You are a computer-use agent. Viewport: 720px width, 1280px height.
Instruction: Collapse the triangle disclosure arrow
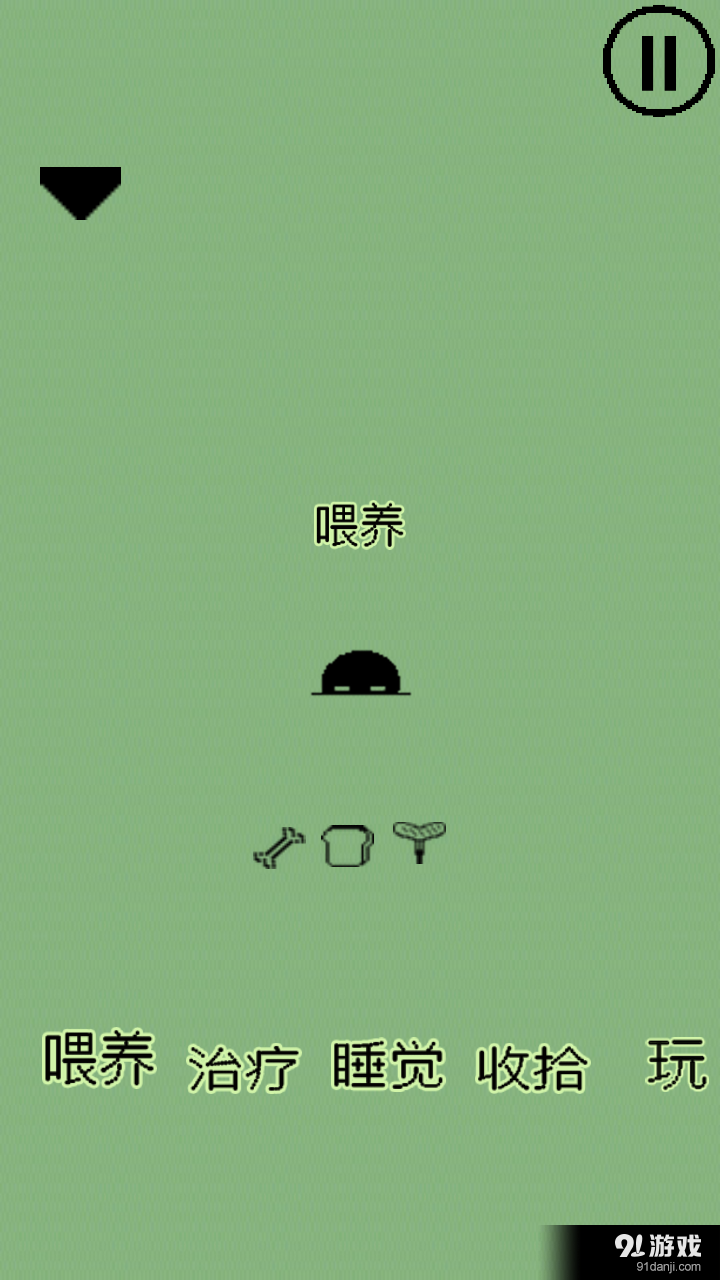pos(81,190)
